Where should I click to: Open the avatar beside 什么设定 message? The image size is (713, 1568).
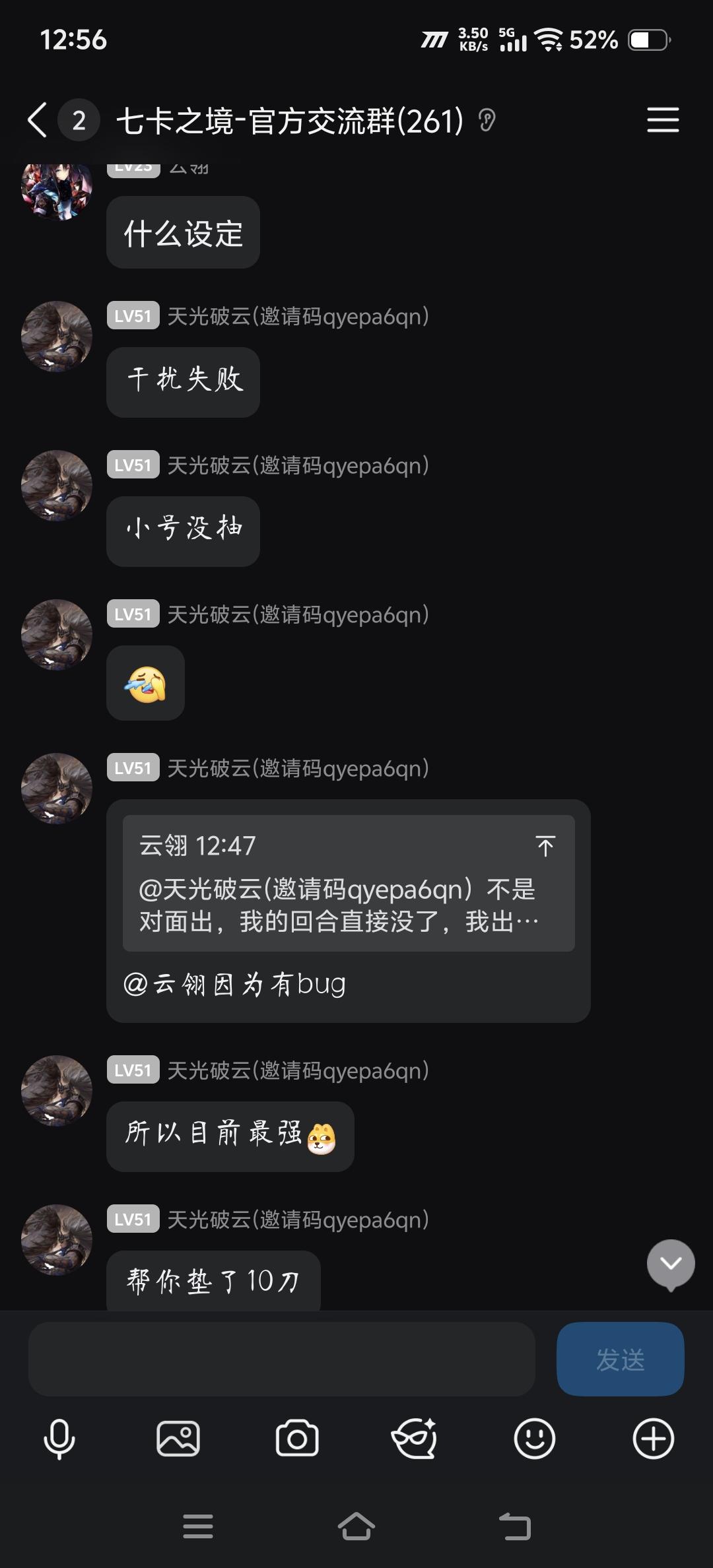pyautogui.click(x=57, y=188)
